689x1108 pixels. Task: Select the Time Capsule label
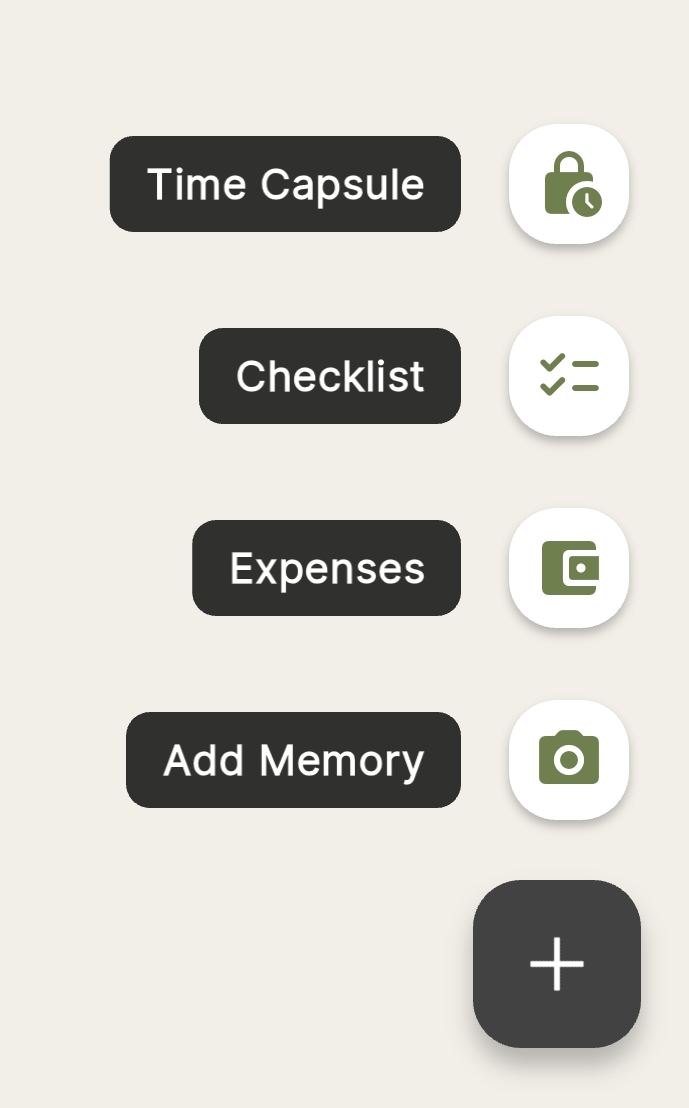pos(285,184)
